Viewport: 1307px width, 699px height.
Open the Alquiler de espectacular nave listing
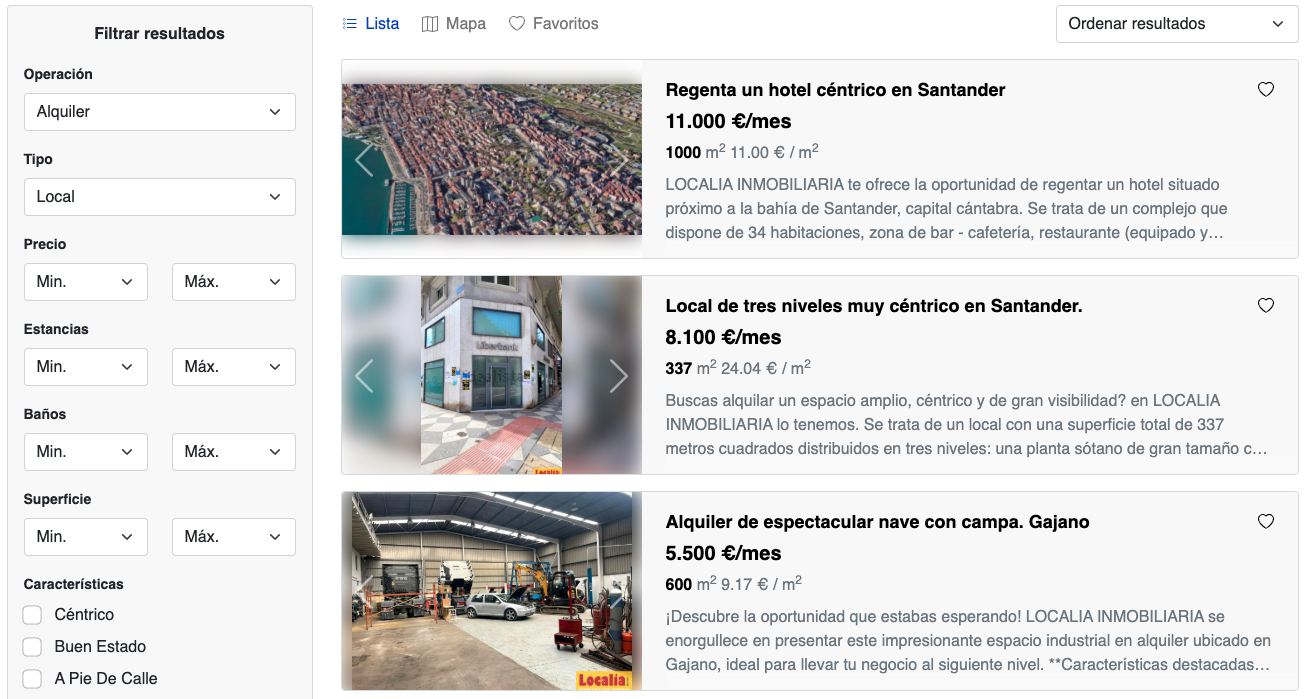[877, 522]
